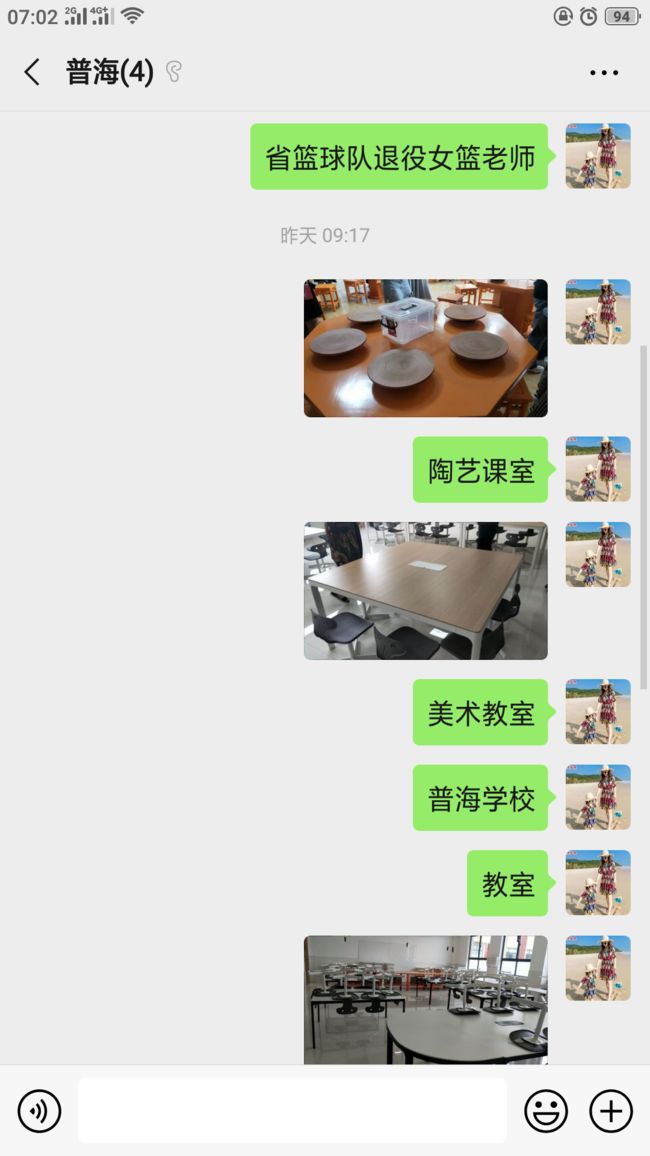Open sender avatar beside 陶艺课室 message
This screenshot has height=1156, width=650.
point(598,469)
